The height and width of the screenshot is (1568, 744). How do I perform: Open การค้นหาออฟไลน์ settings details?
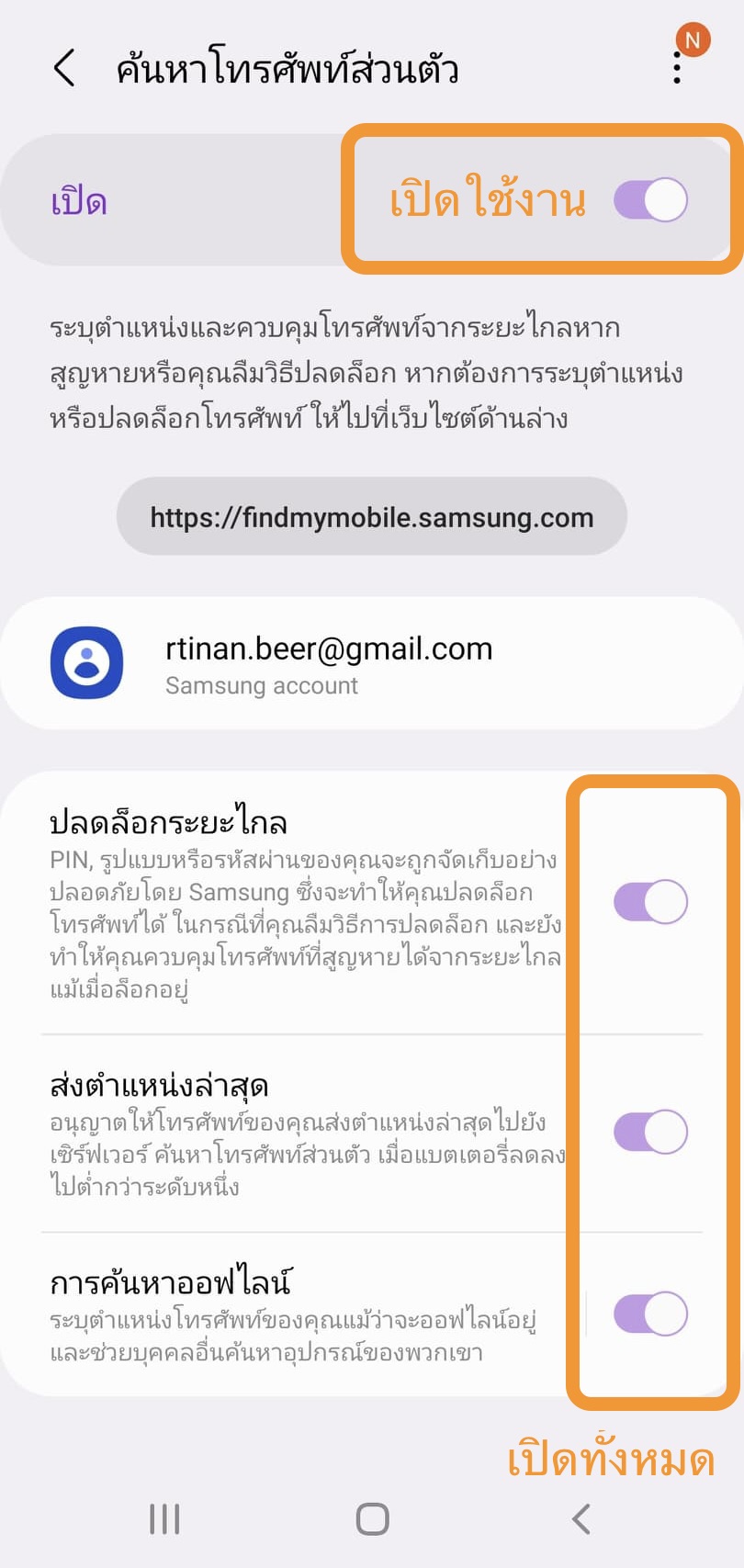[x=294, y=1314]
